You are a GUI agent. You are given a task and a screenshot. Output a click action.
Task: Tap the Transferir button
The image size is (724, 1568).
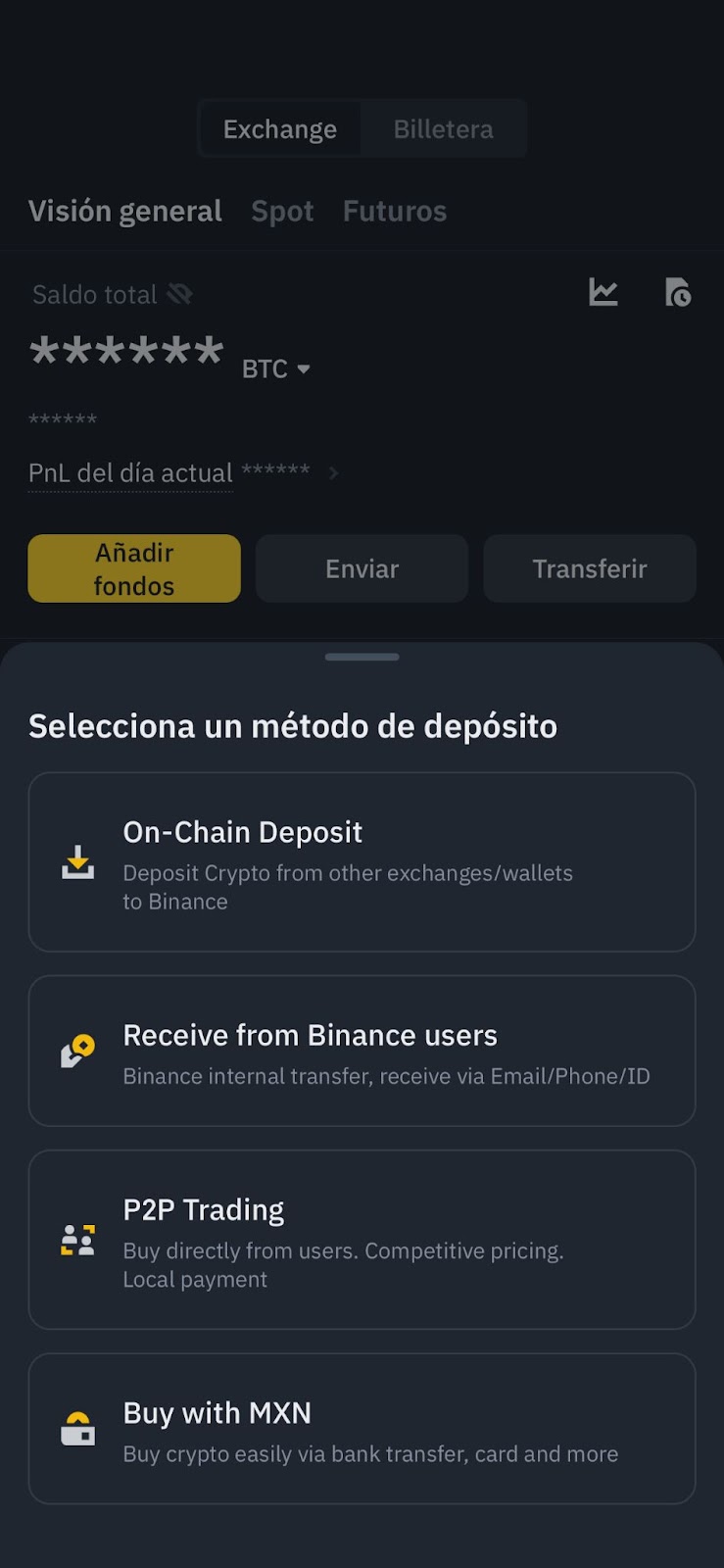(589, 568)
